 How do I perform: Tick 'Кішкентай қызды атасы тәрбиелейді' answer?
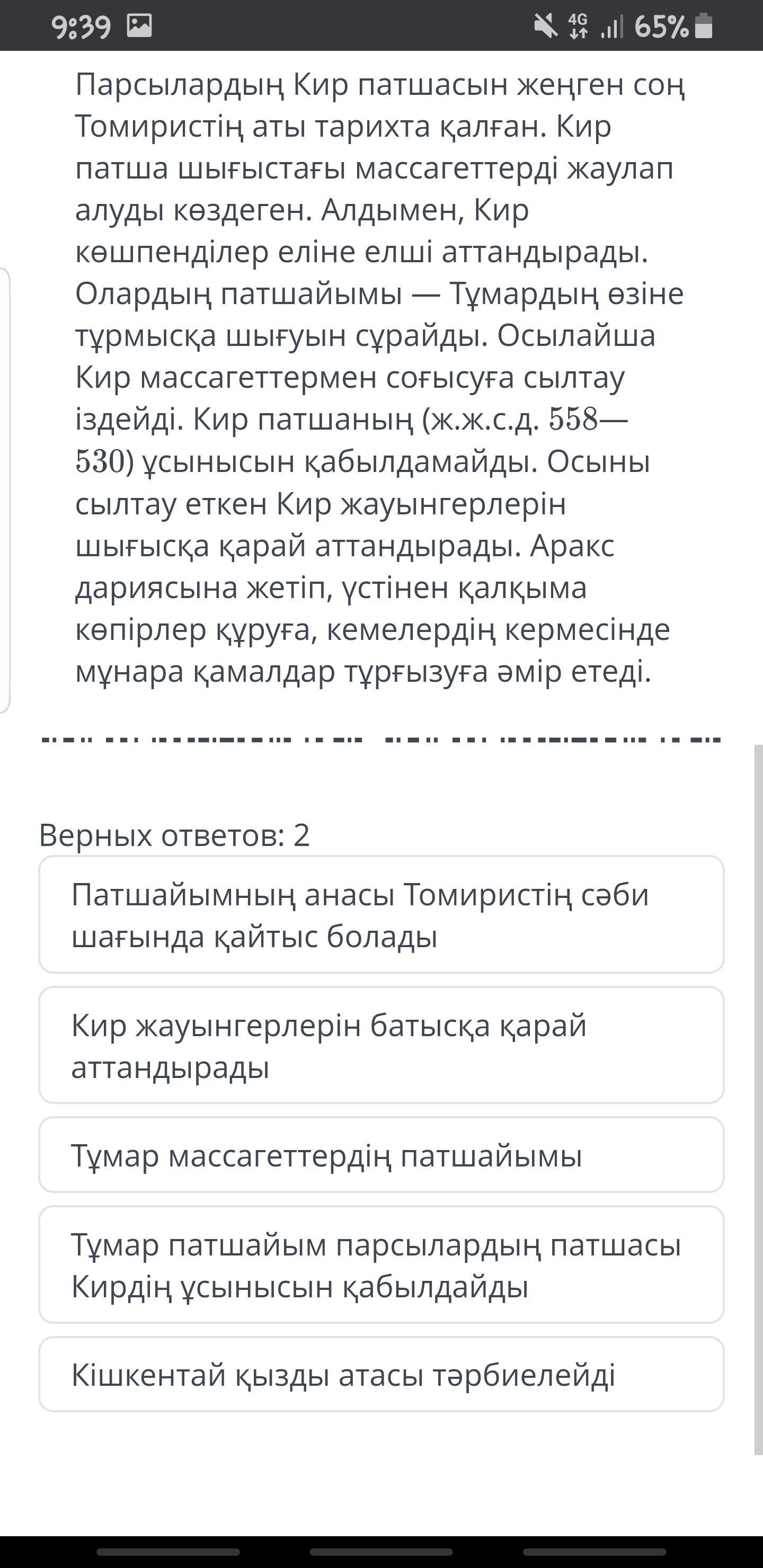pyautogui.click(x=381, y=1375)
